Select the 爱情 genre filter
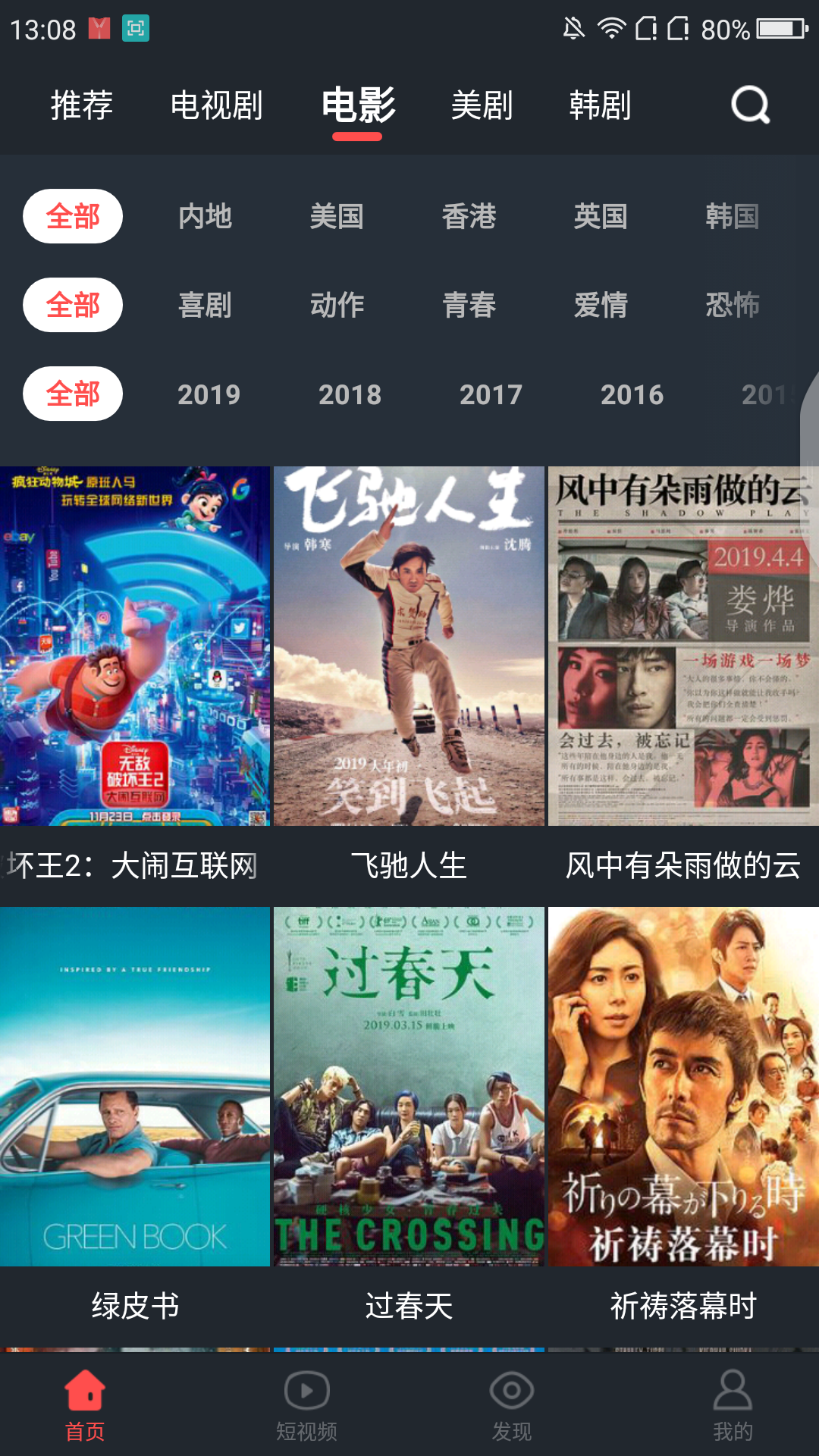 602,305
